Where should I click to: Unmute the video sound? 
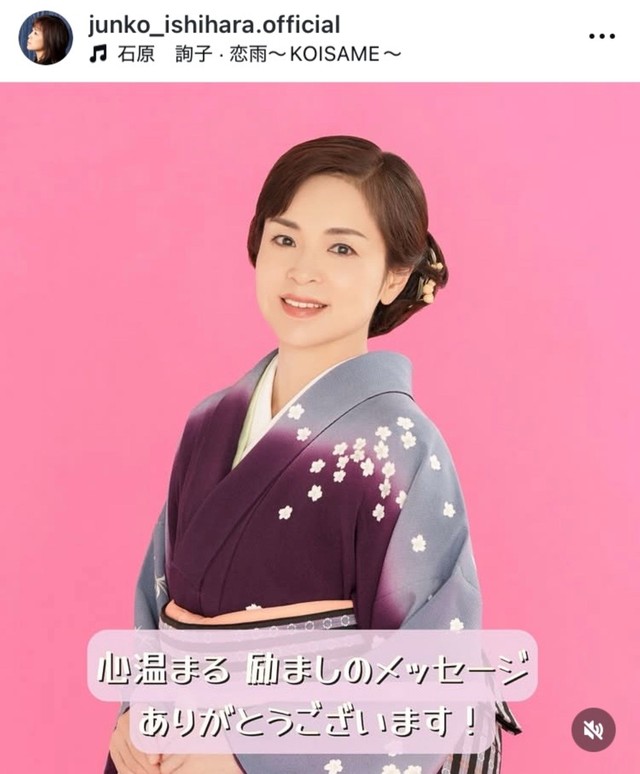pos(593,730)
